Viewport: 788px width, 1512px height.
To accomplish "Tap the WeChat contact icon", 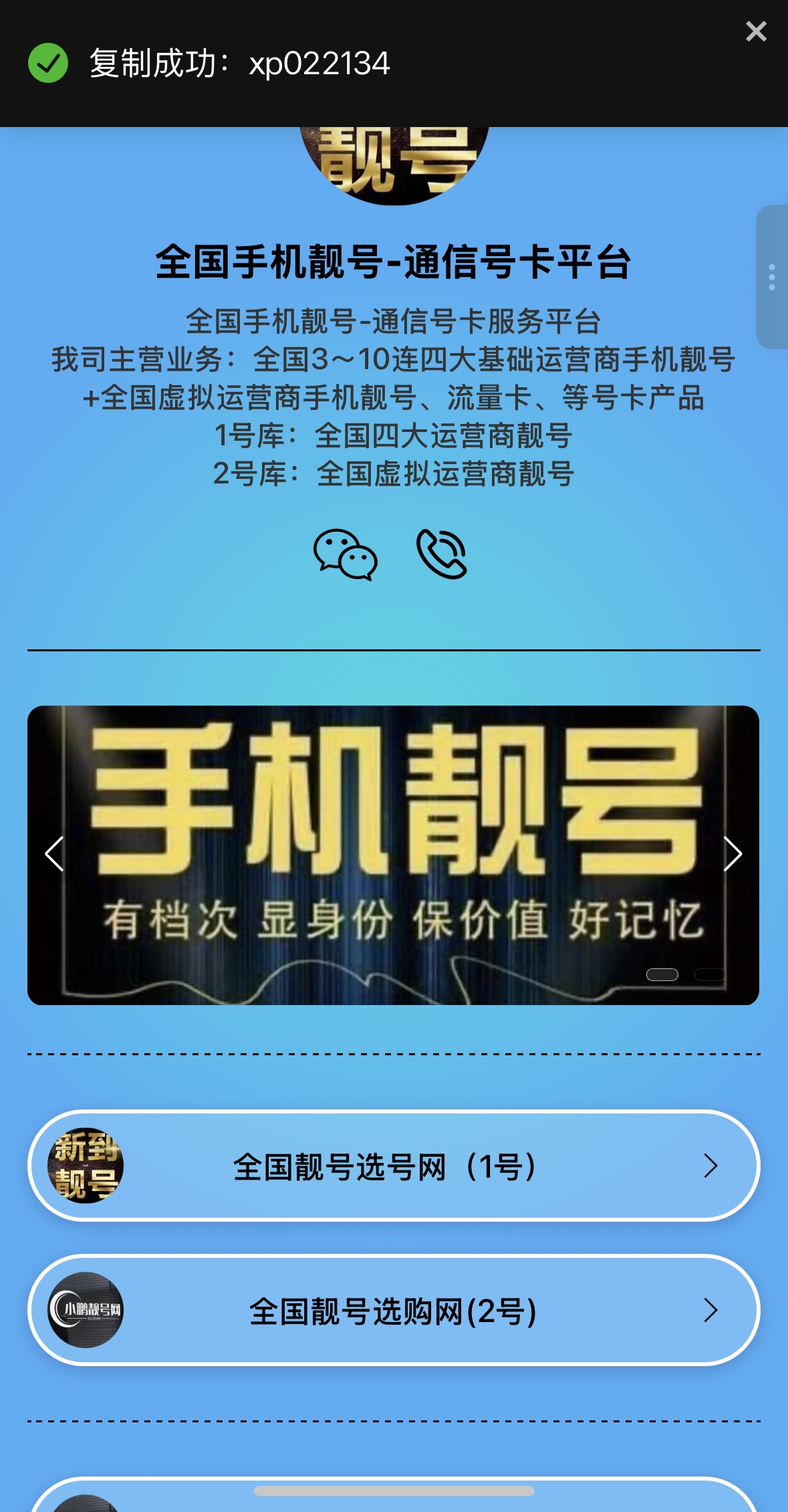I will coord(345,554).
